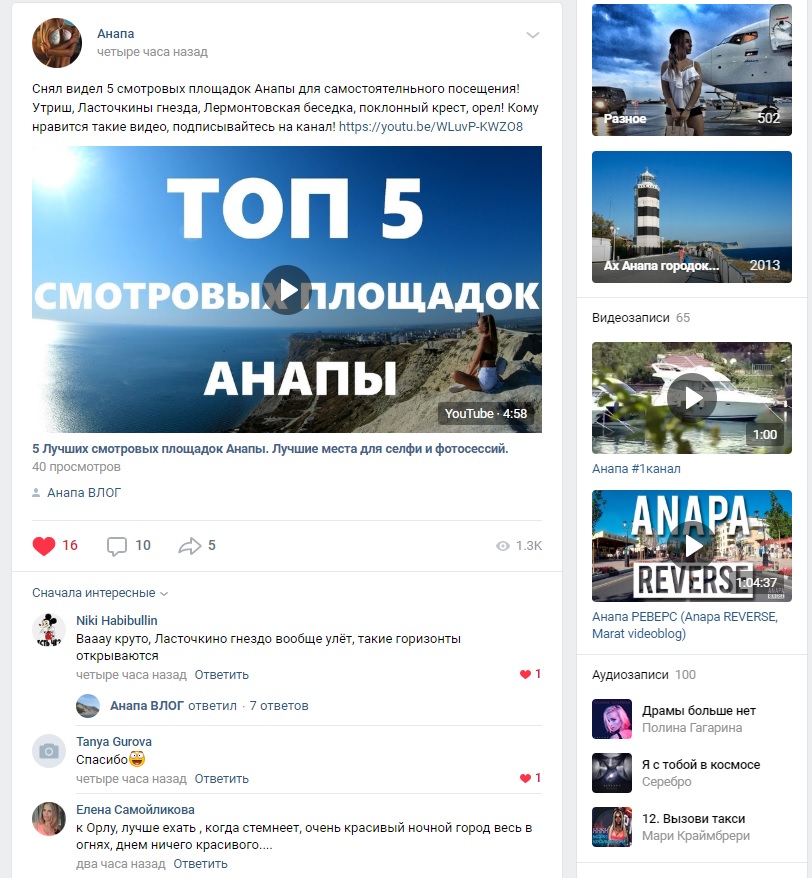Reply to Елена Самойликова's comment
The image size is (812, 878).
pyautogui.click(x=200, y=864)
